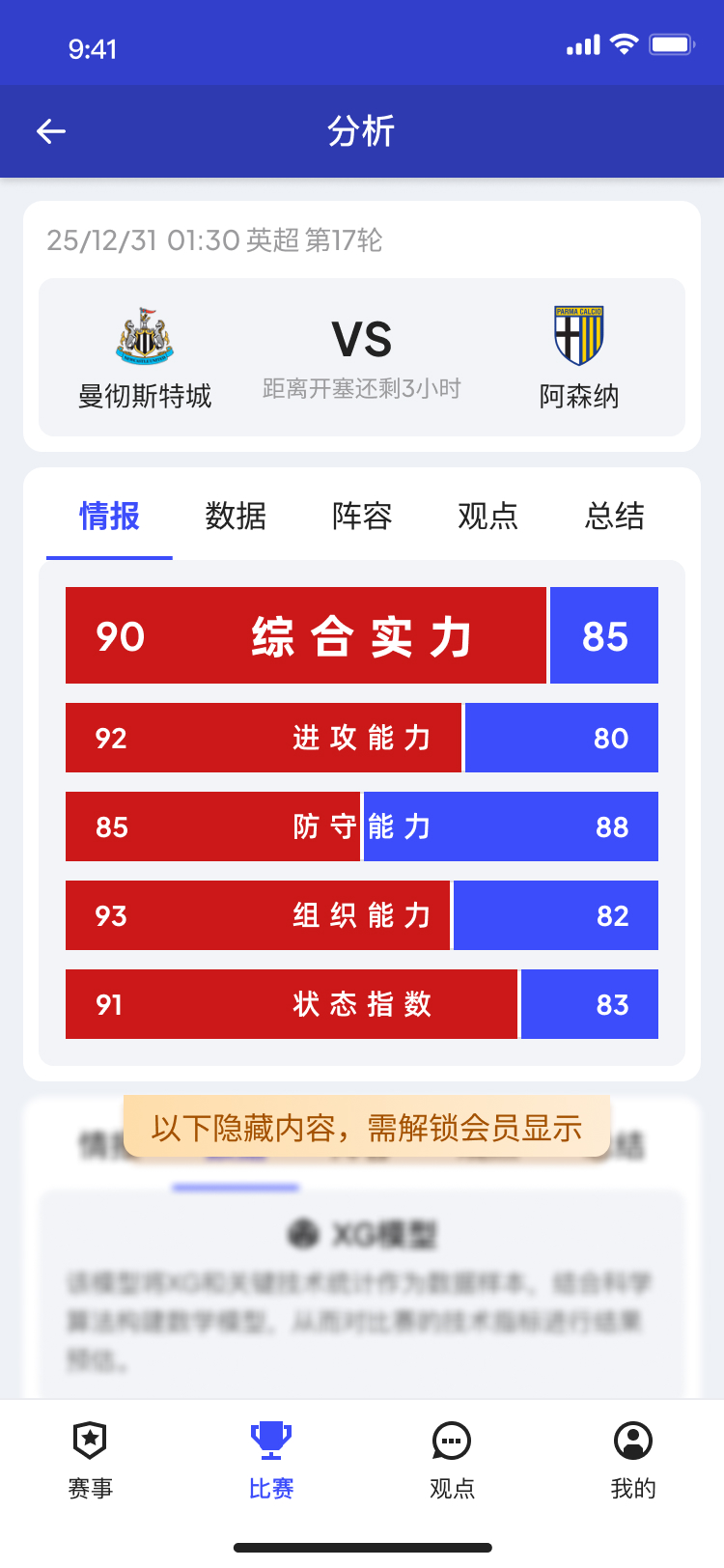
Task: Click the 进攻能力 attacking stat bar
Action: point(362,738)
